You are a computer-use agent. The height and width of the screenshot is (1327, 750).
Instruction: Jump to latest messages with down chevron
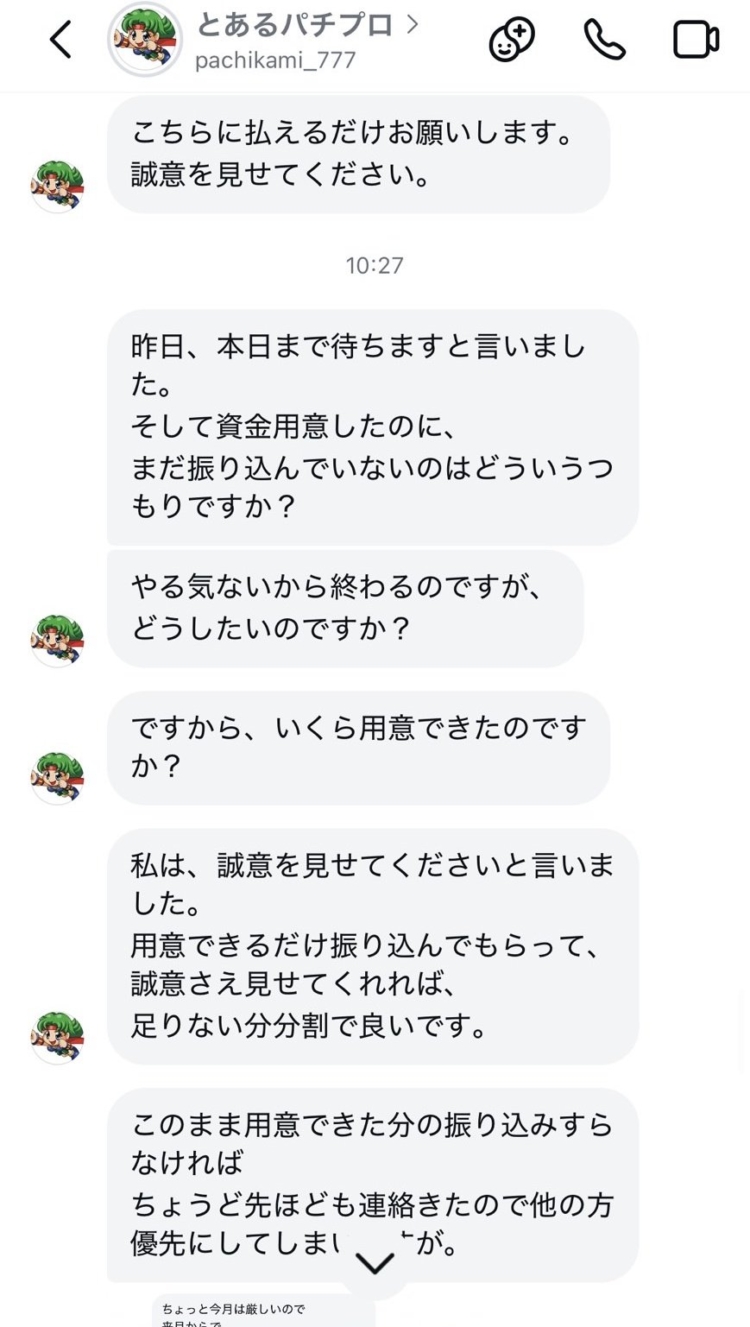[x=375, y=1263]
